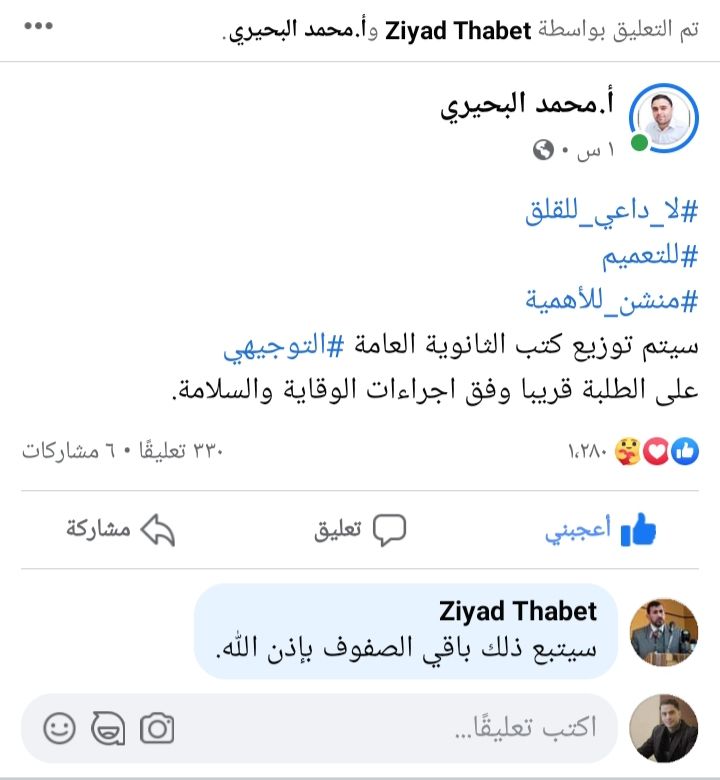Open the GIF/sticker picker icon
The width and height of the screenshot is (720, 780).
[108, 729]
